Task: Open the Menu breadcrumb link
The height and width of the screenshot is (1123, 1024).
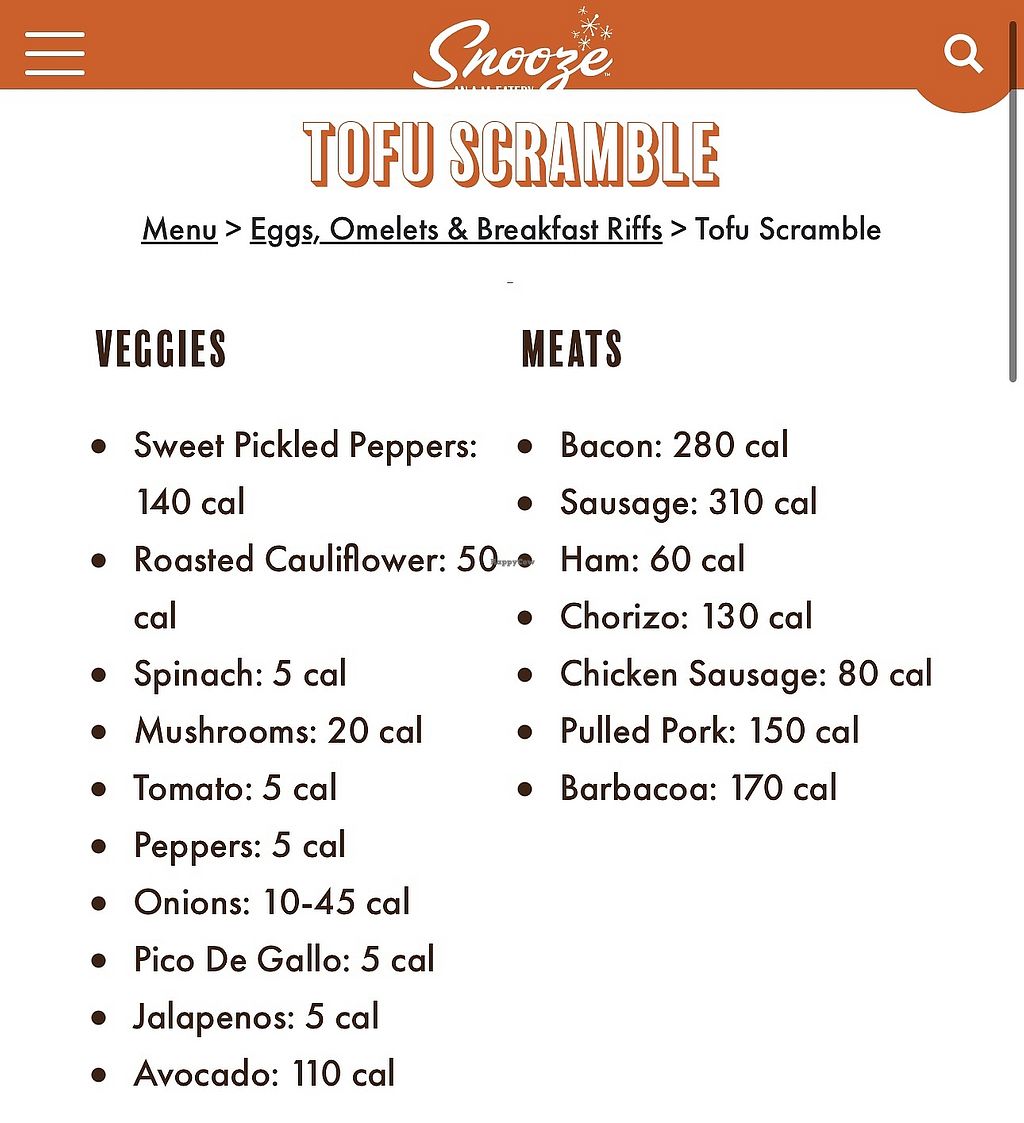Action: point(178,229)
